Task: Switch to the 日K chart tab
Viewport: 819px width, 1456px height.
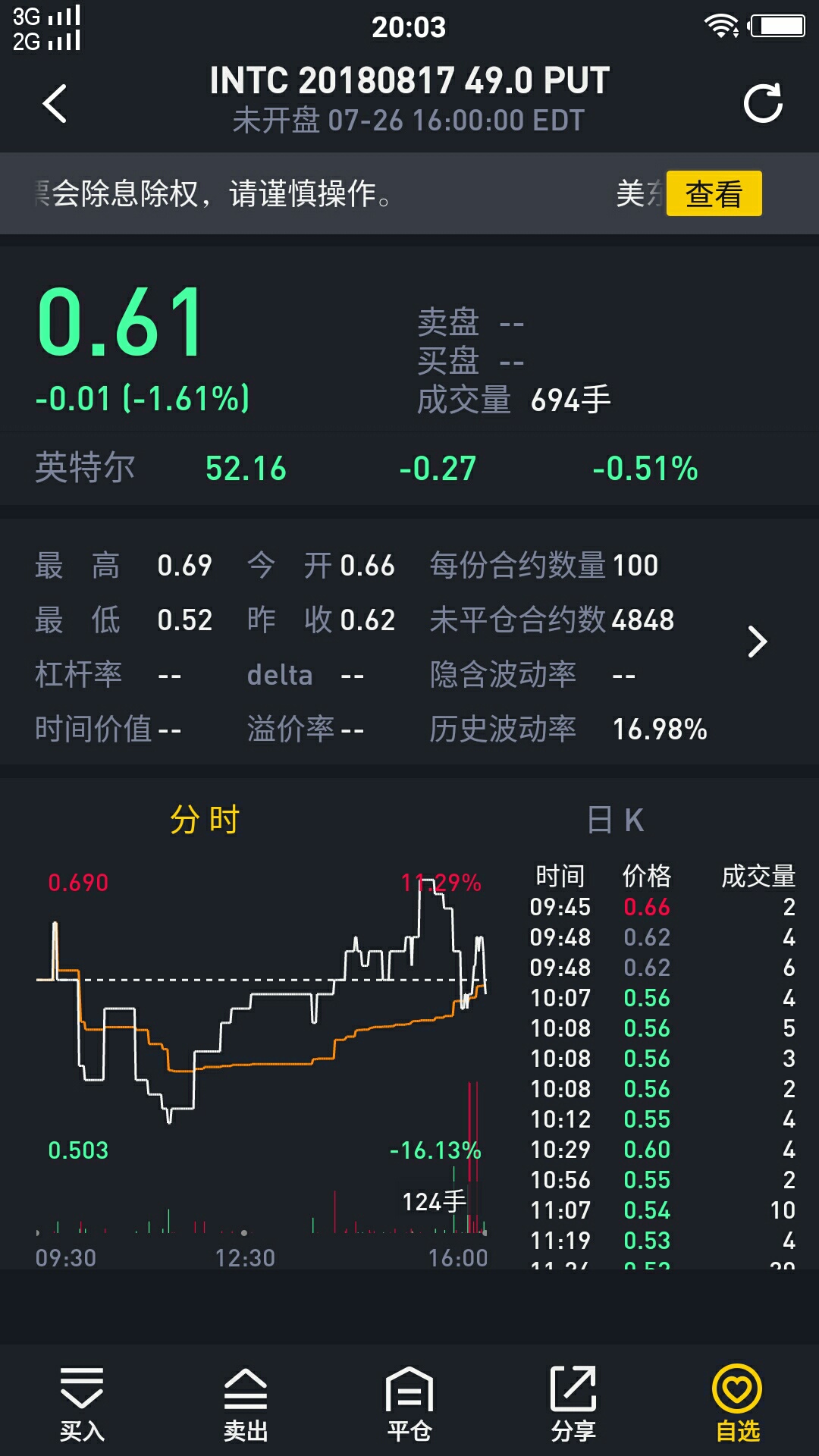Action: [x=615, y=820]
